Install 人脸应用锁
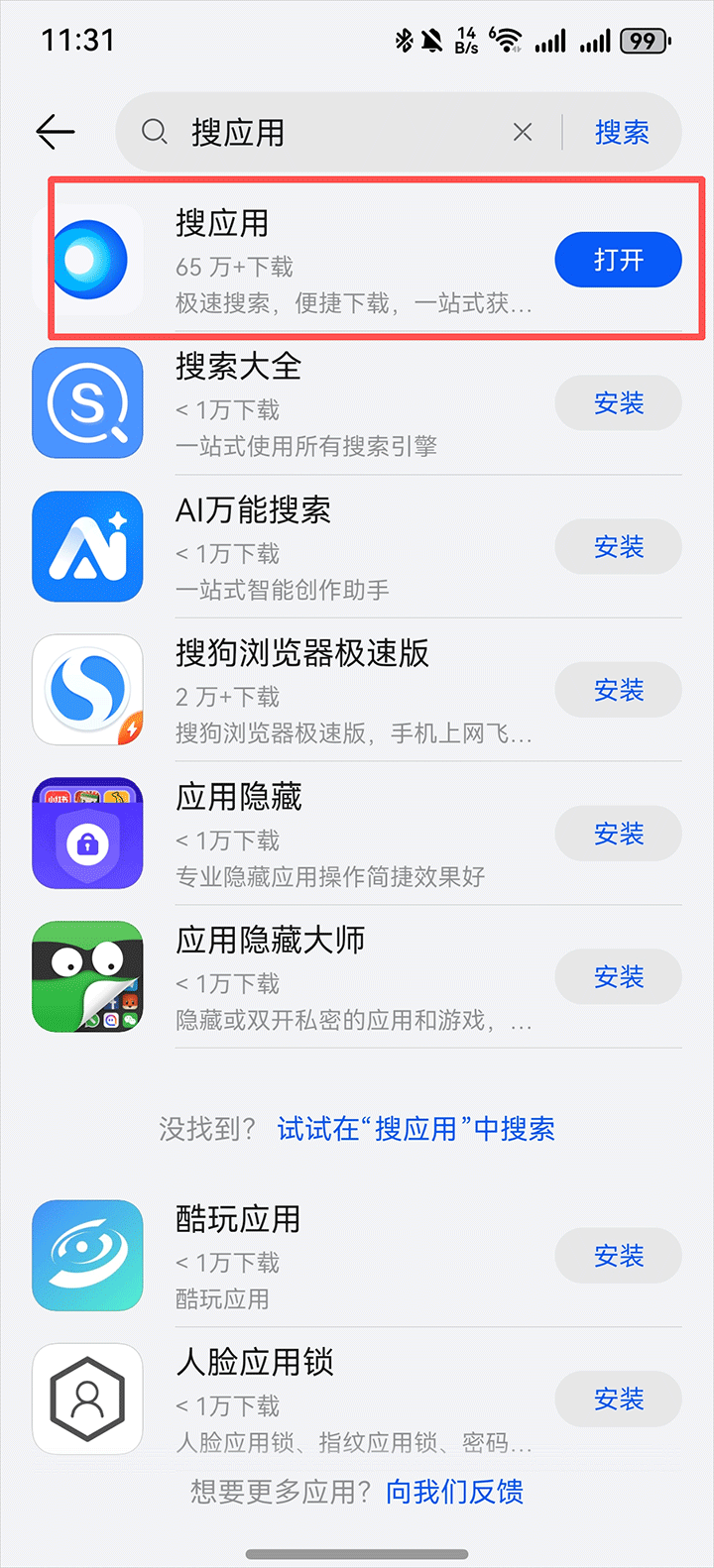 pyautogui.click(x=618, y=1399)
